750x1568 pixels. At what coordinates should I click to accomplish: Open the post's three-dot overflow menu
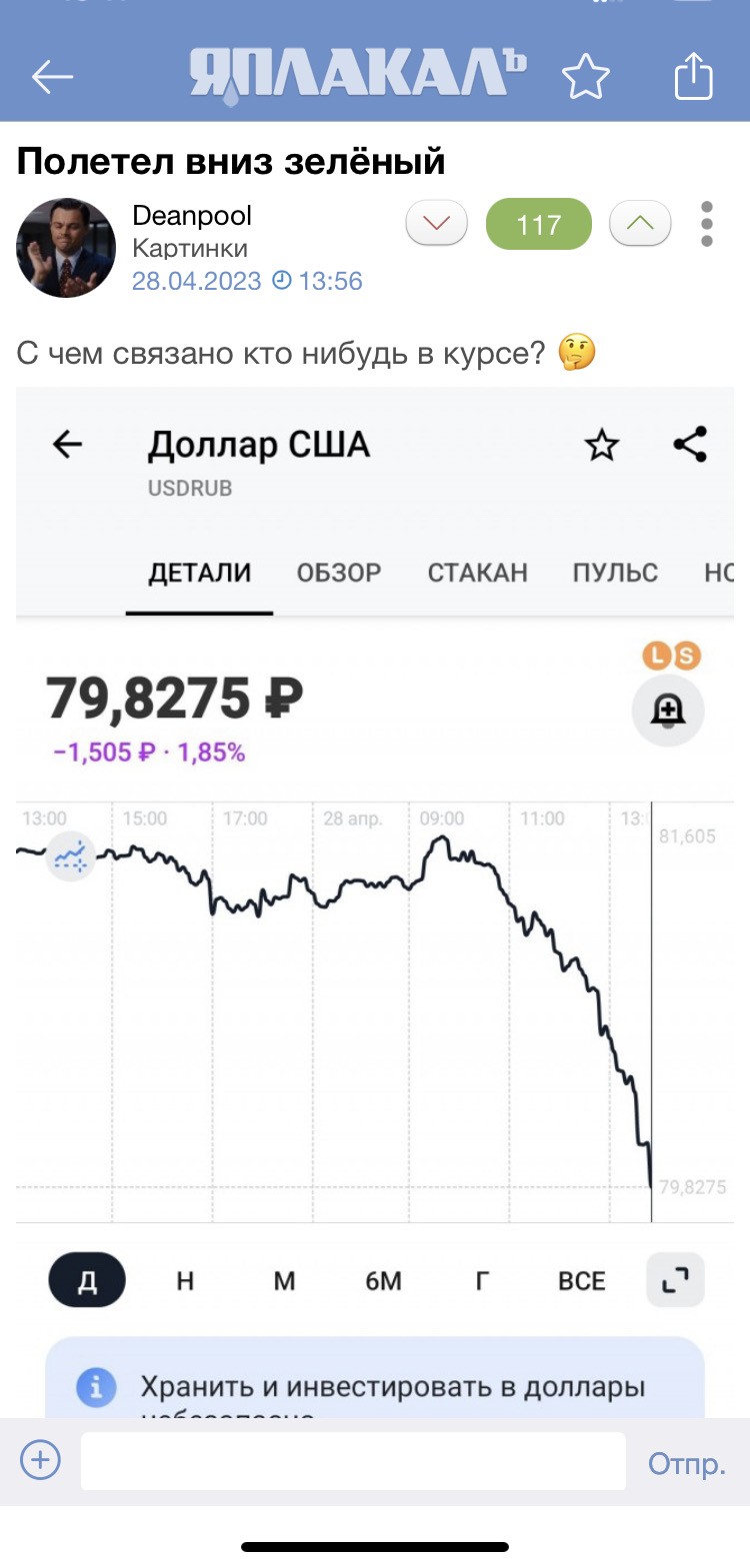(707, 224)
